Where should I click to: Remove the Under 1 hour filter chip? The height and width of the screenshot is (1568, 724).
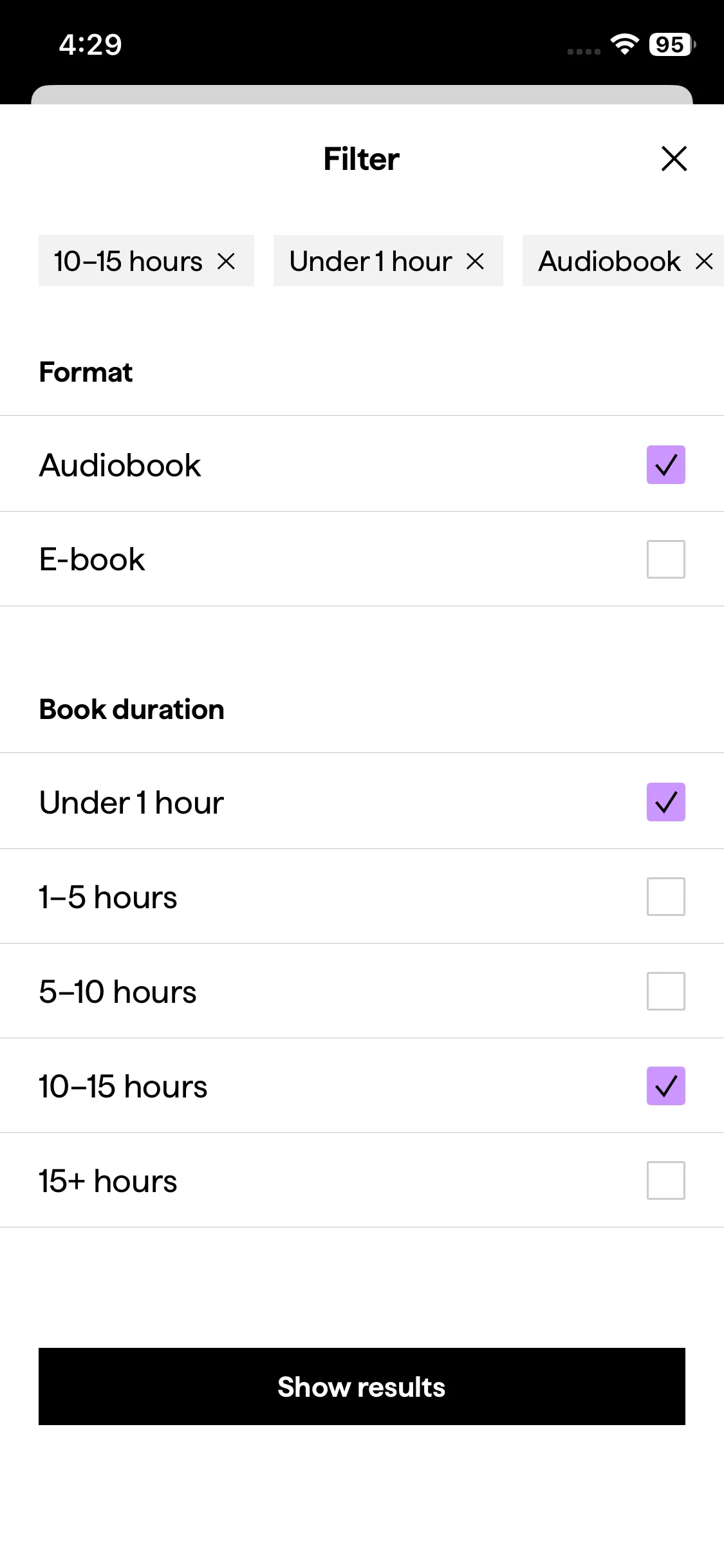[x=475, y=261]
